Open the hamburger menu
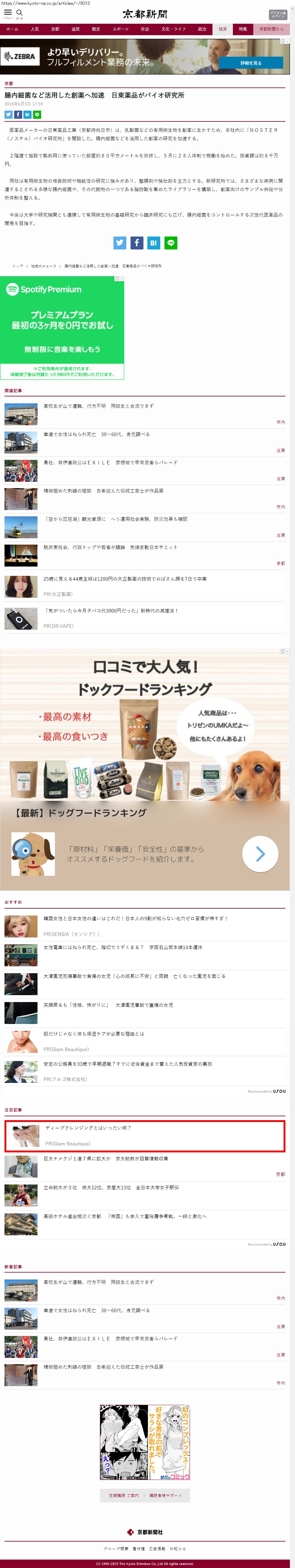The height and width of the screenshot is (1568, 295). point(8,13)
